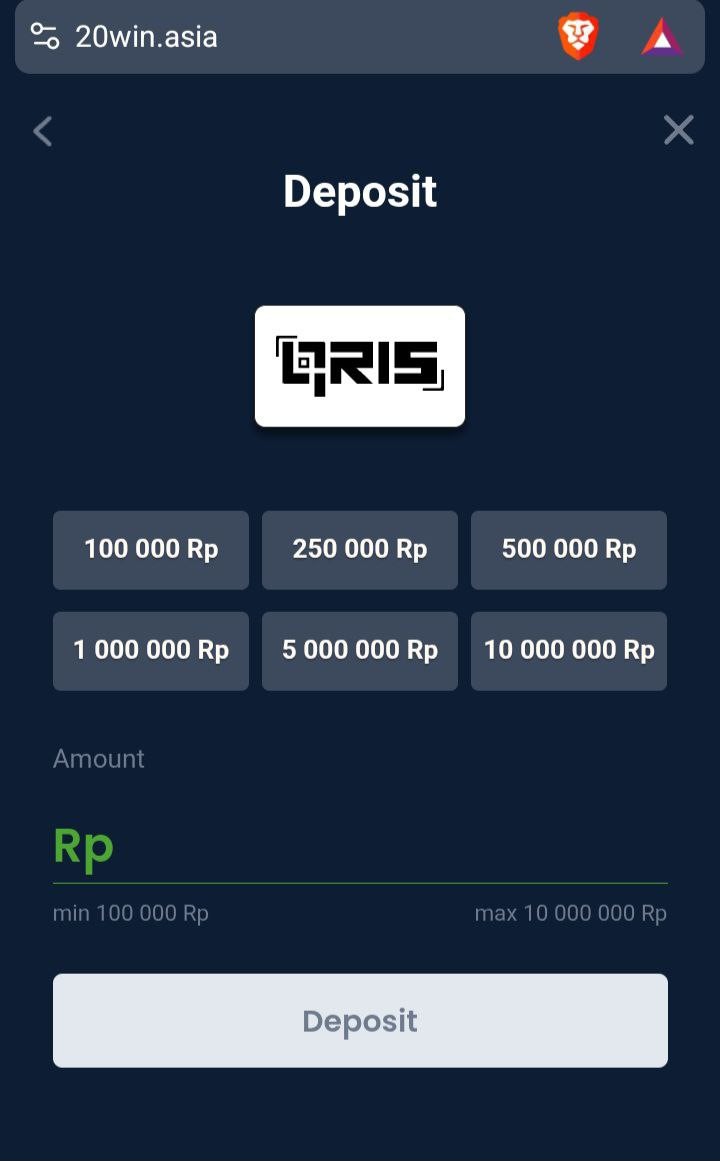Tap the Deposit button
Screen dimensions: 720x1161
[x=360, y=1021]
